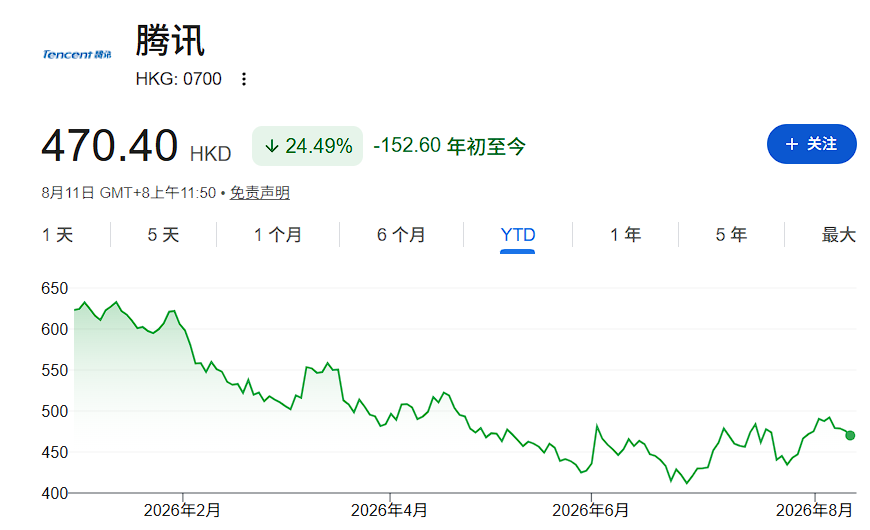Tap the 关注 follow button
This screenshot has height=530, width=870.
[812, 144]
